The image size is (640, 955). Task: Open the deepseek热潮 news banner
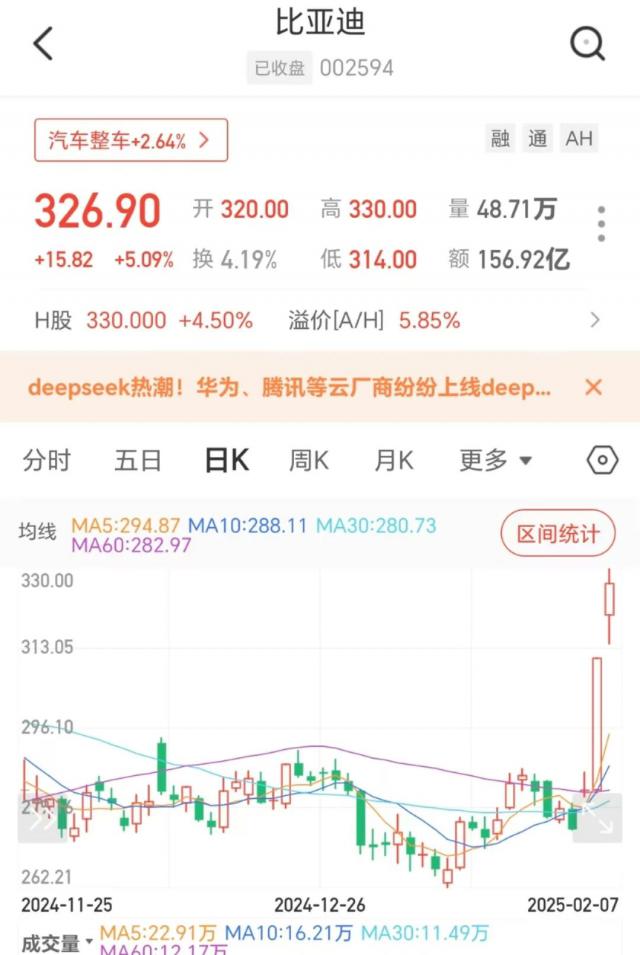pos(290,387)
